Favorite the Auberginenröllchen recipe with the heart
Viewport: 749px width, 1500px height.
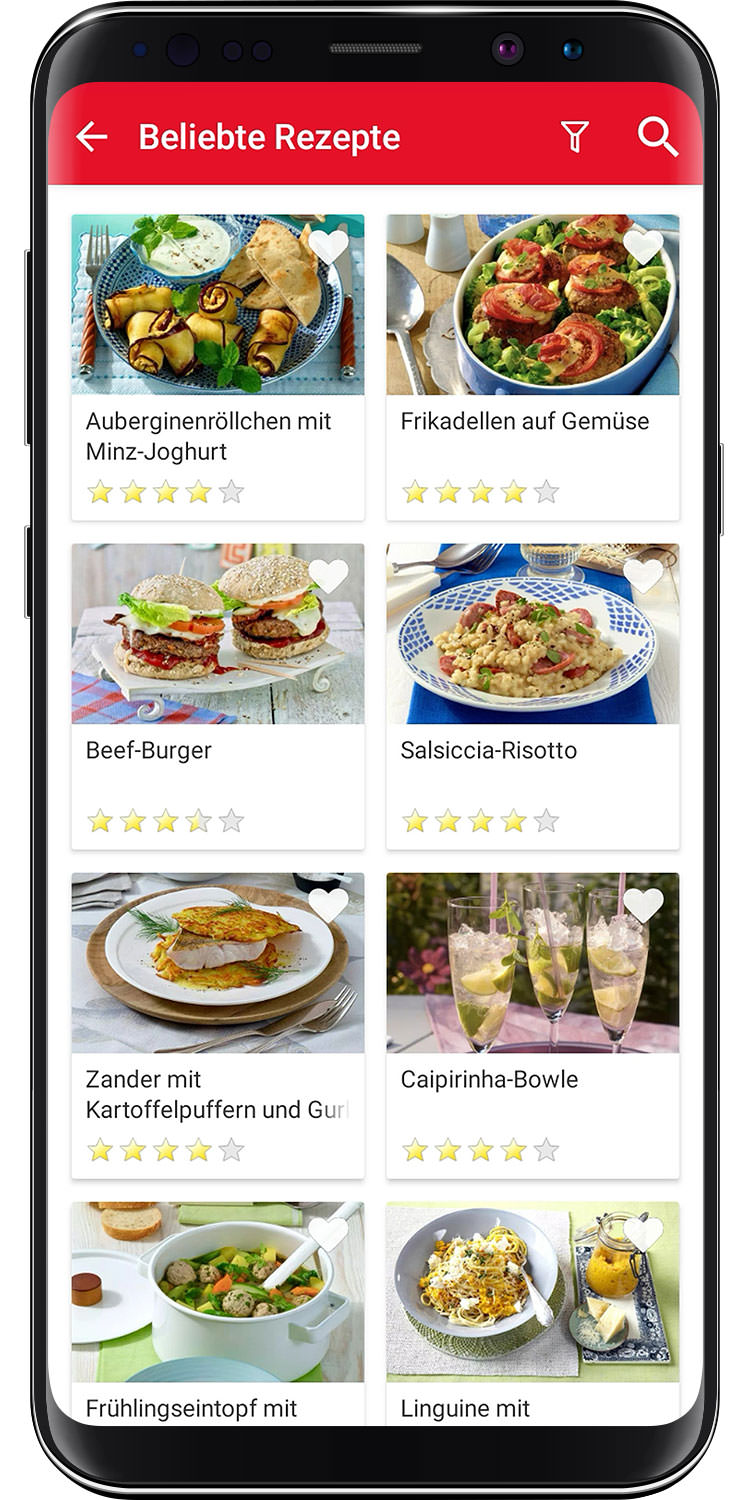pyautogui.click(x=328, y=246)
